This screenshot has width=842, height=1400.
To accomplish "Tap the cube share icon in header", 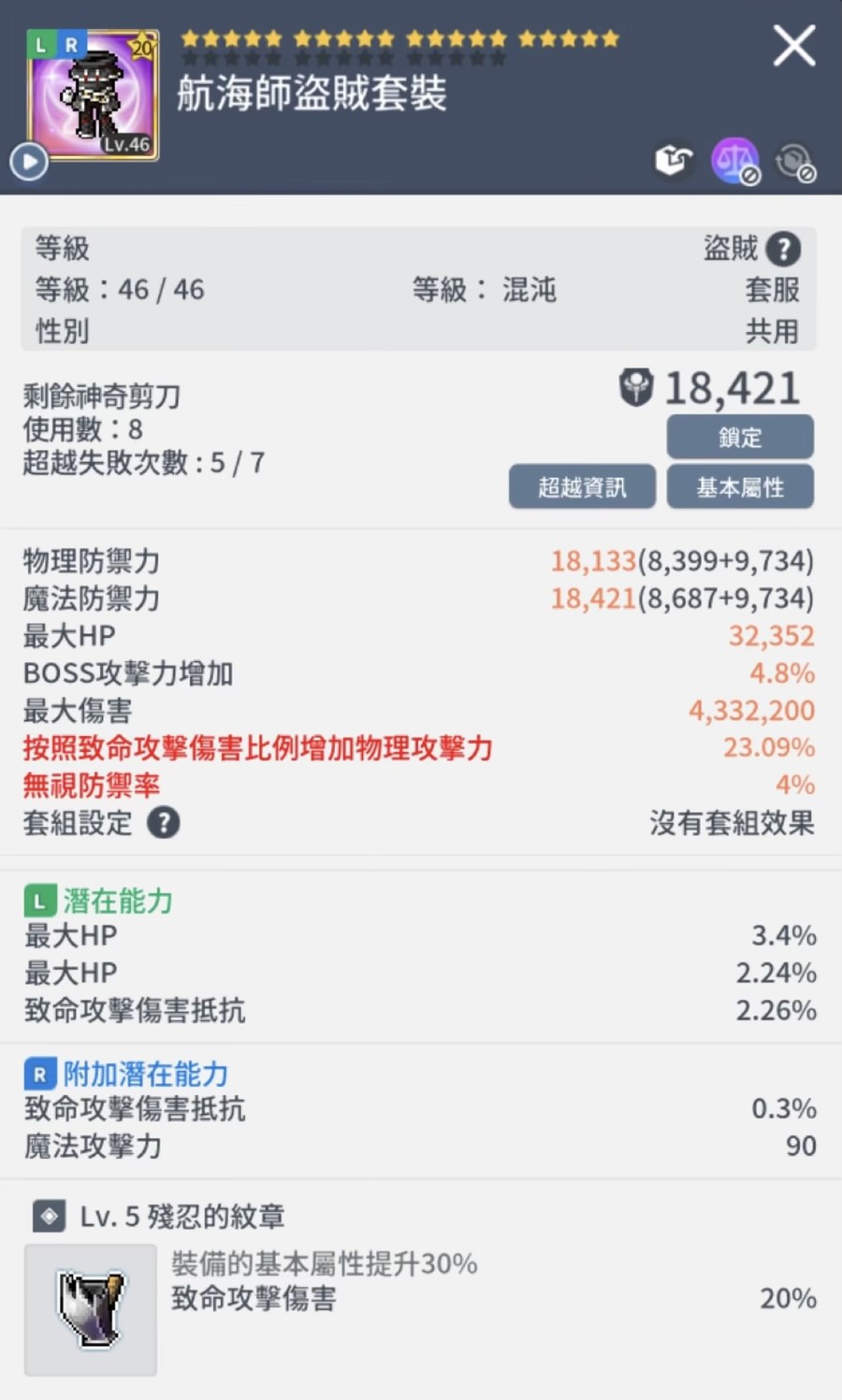I will coord(674,161).
